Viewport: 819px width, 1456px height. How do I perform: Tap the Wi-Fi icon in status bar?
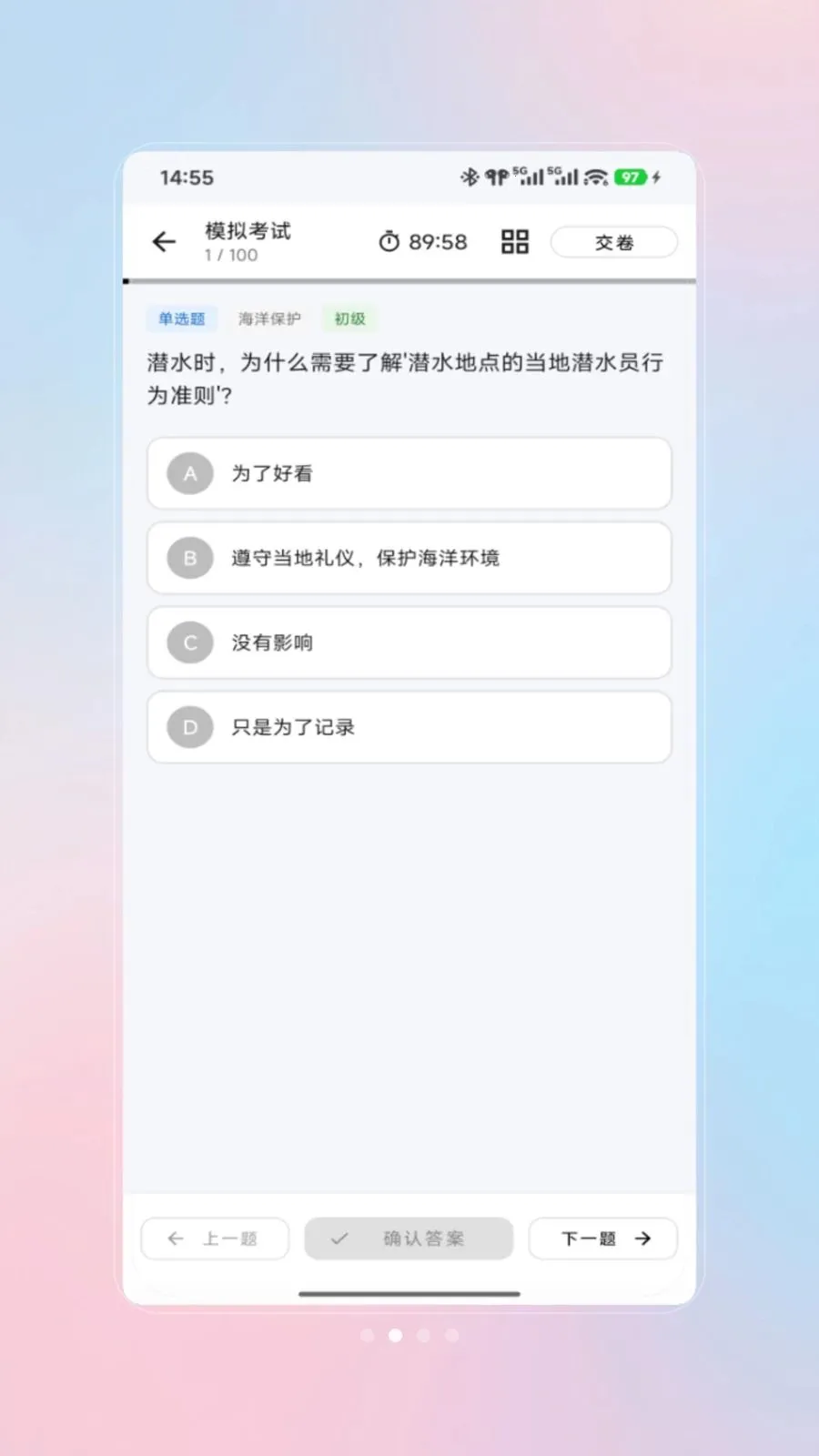pyautogui.click(x=595, y=177)
